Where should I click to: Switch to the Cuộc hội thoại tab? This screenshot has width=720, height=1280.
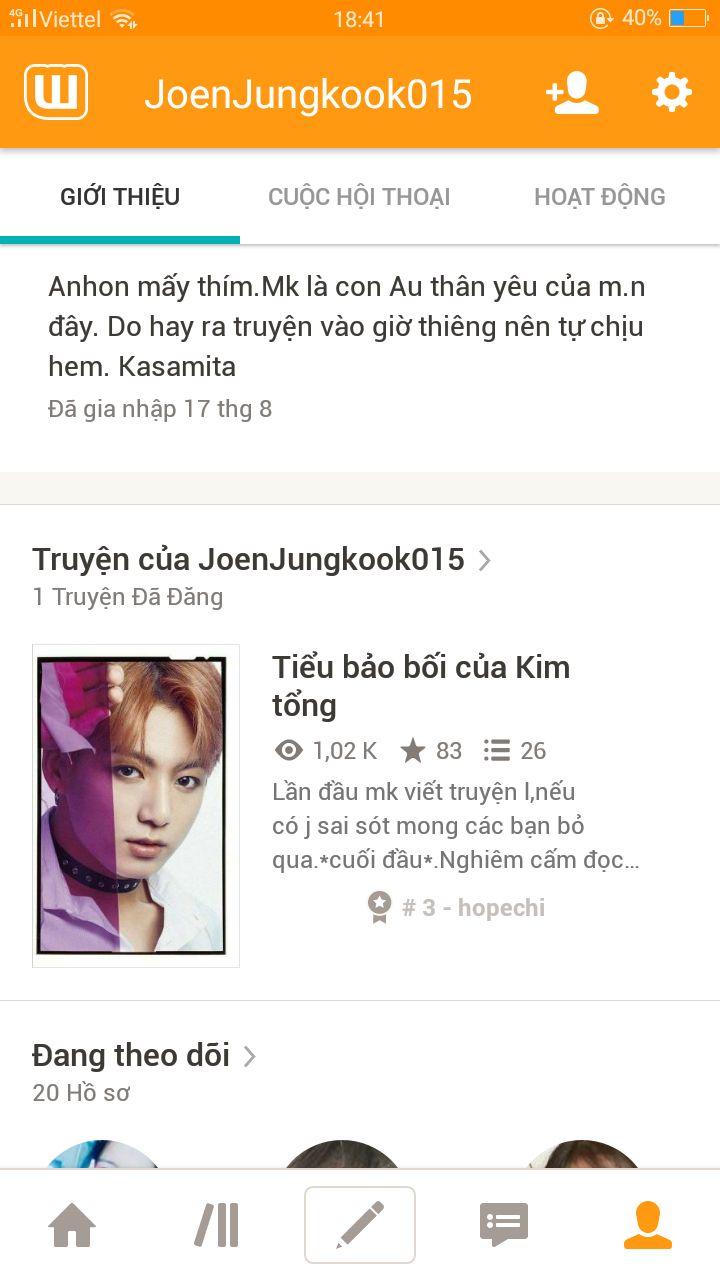coord(359,197)
